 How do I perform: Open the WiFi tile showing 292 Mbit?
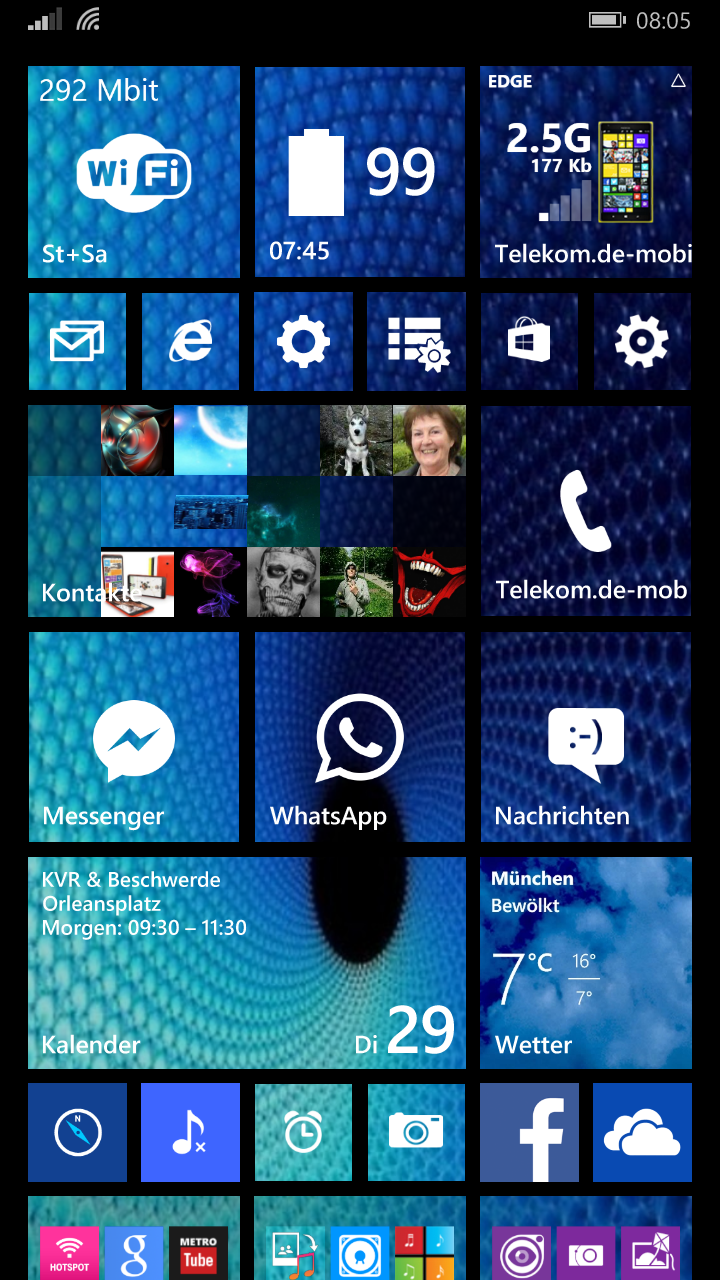(134, 172)
